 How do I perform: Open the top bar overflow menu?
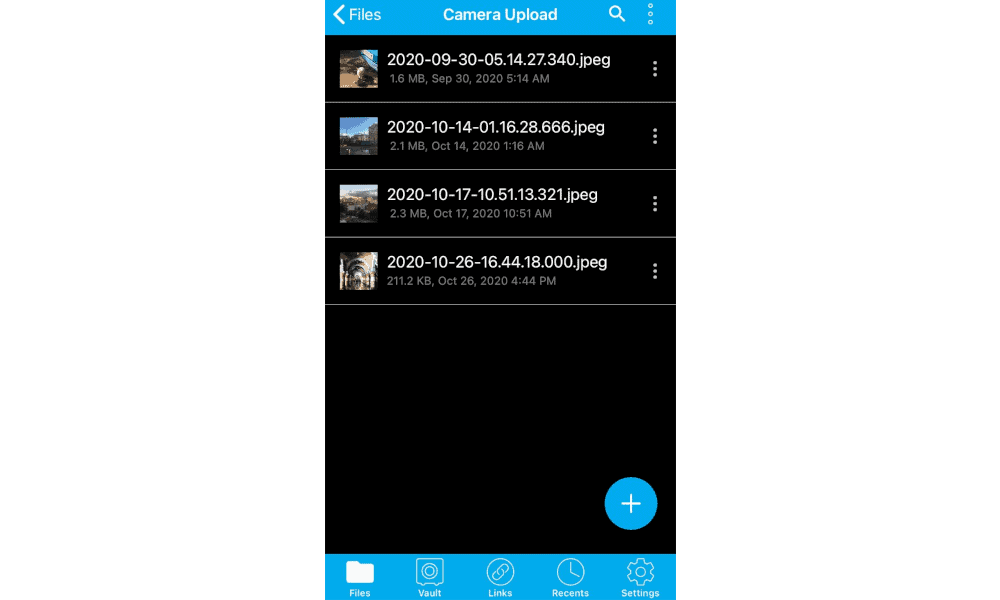tap(650, 14)
